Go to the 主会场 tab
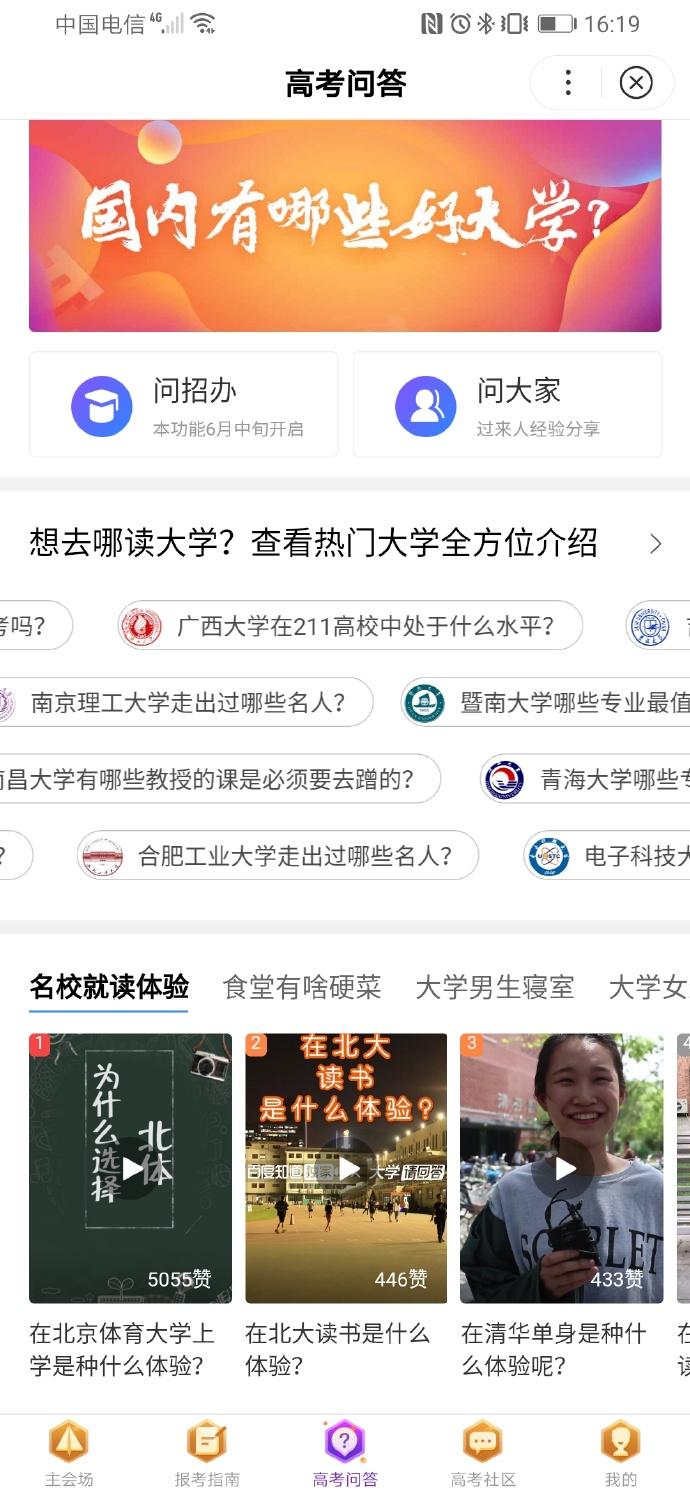690x1495 pixels. coord(69,1452)
